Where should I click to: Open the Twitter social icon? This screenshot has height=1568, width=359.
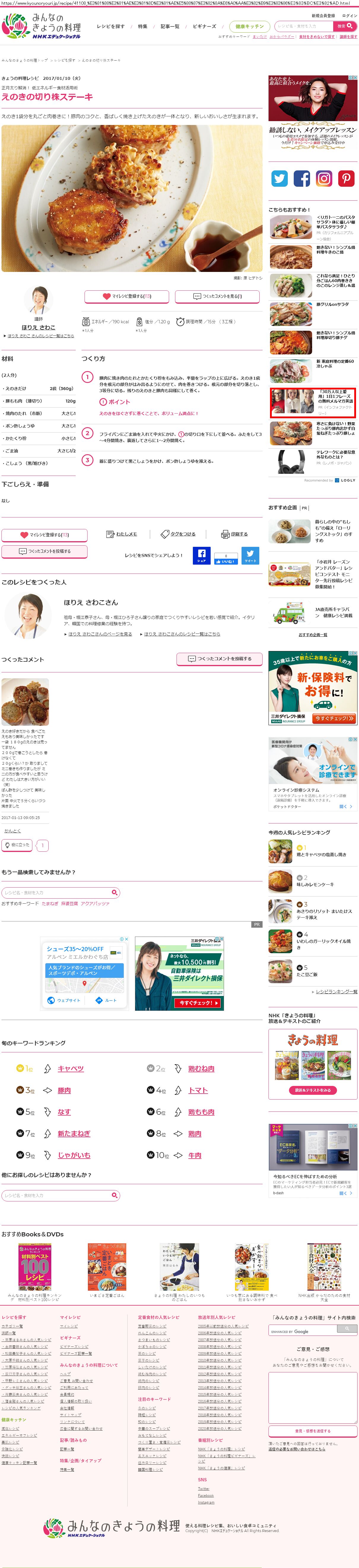pos(279,178)
